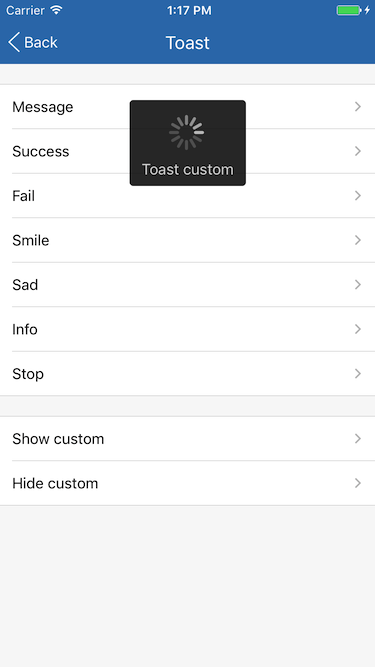Image resolution: width=375 pixels, height=667 pixels.
Task: Go back using the Back button
Action: [x=33, y=43]
